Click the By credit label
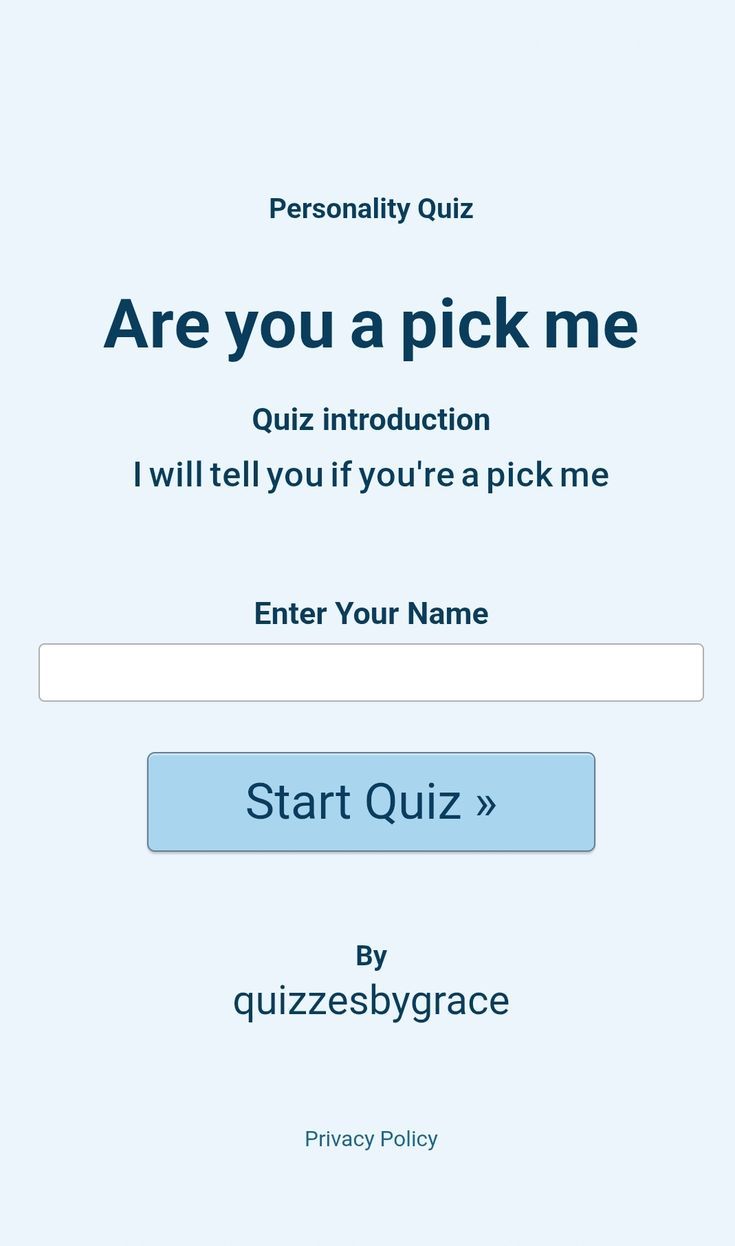Screen dimensions: 735x1246 click(371, 955)
